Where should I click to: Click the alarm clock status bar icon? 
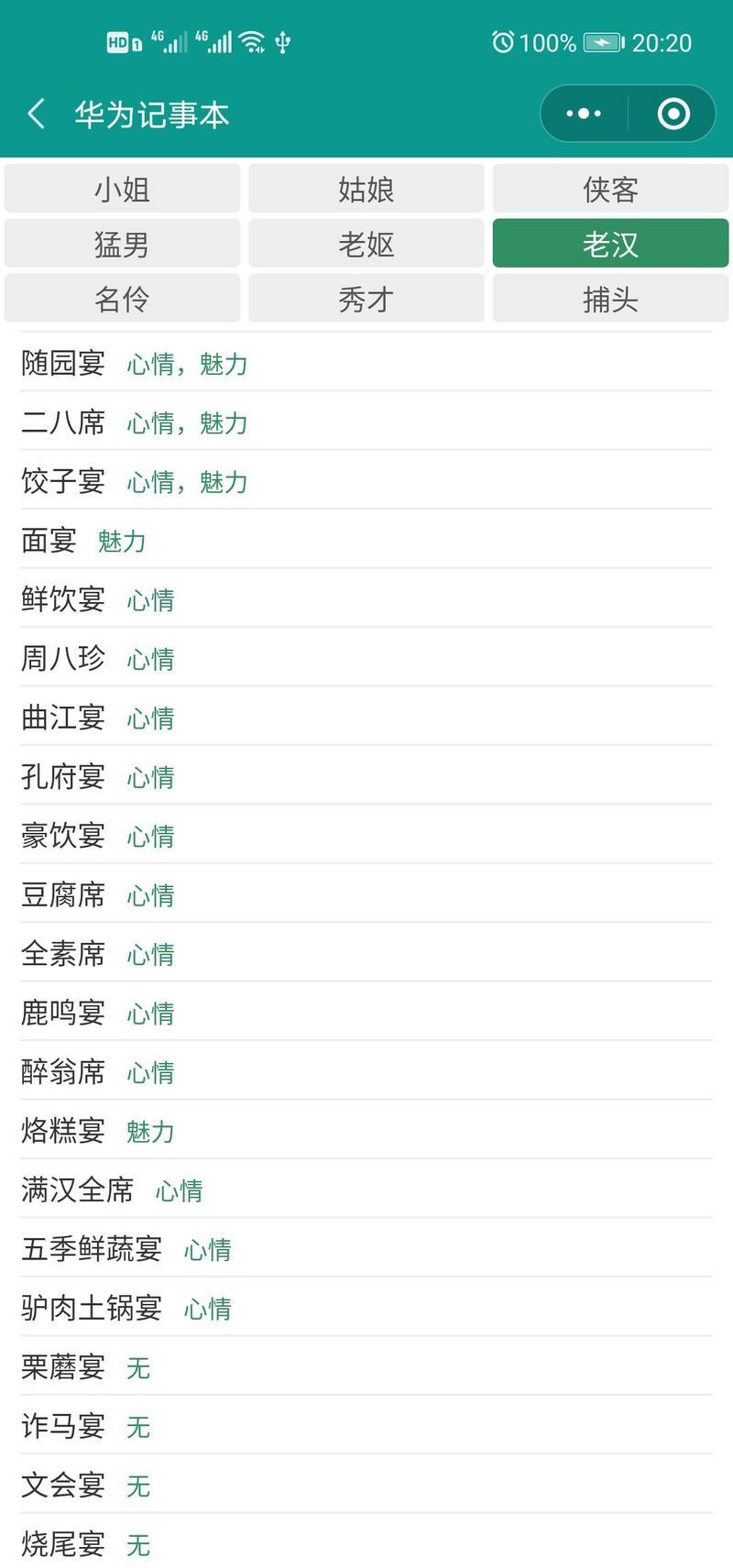[502, 41]
